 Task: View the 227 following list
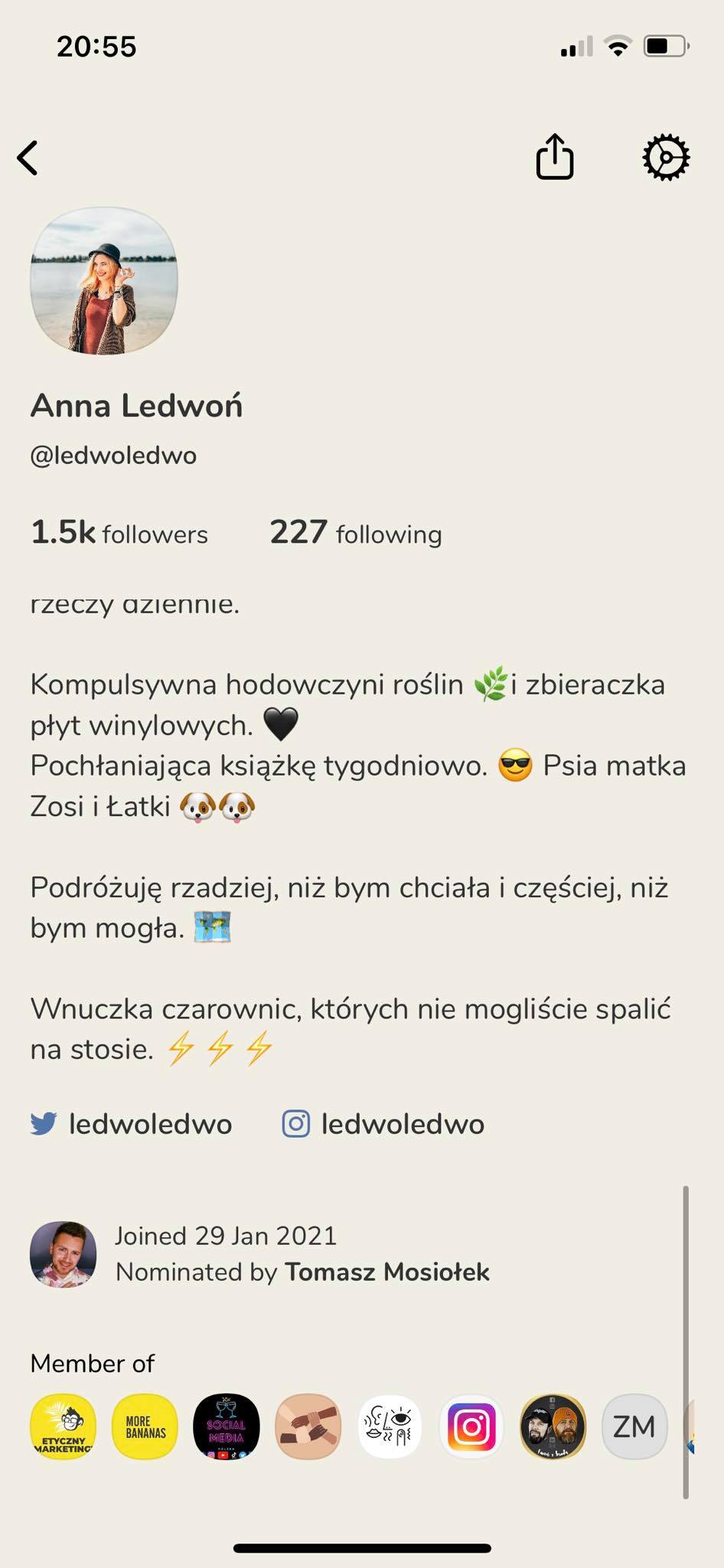pyautogui.click(x=356, y=533)
